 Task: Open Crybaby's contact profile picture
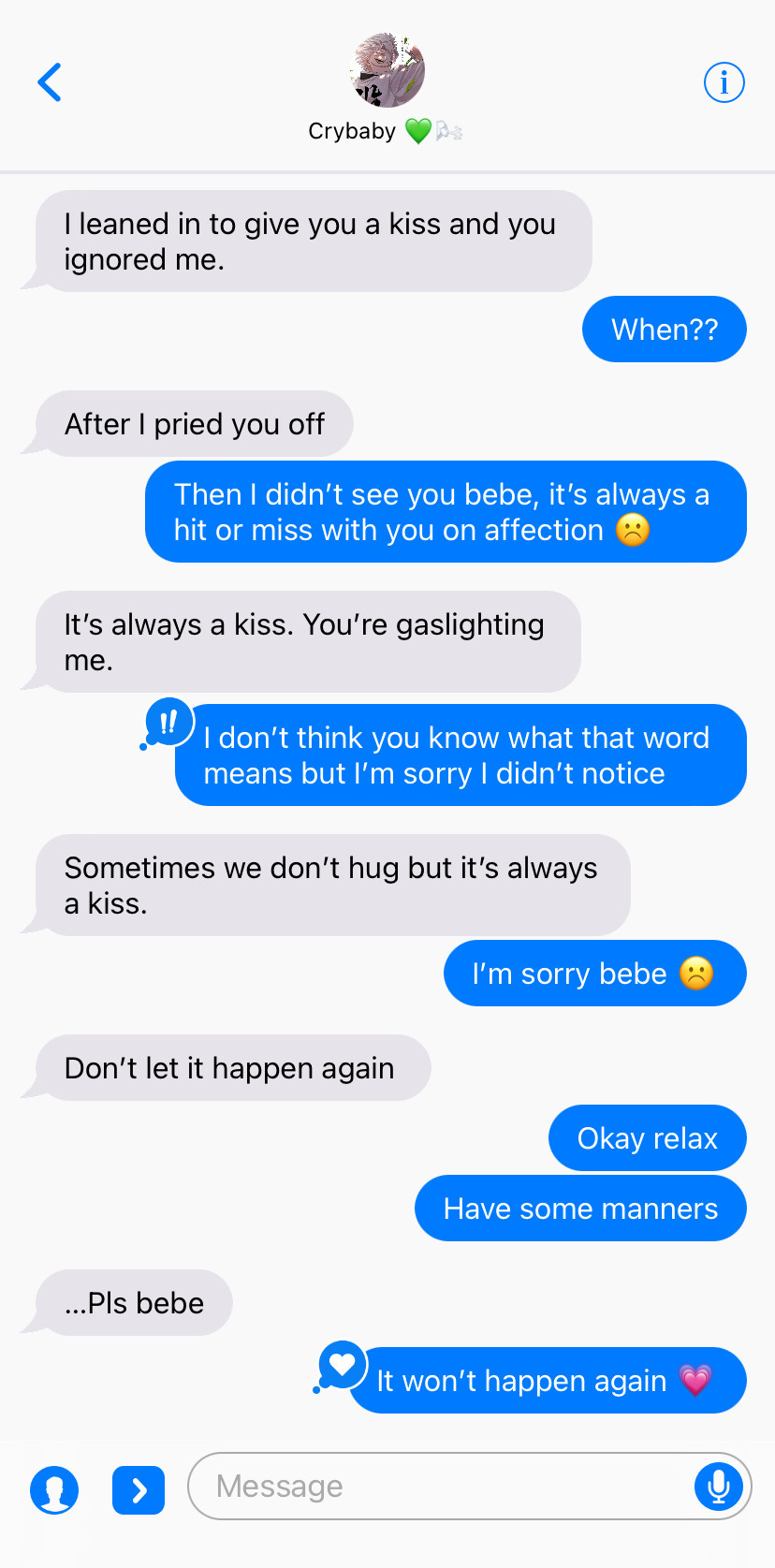click(x=387, y=71)
